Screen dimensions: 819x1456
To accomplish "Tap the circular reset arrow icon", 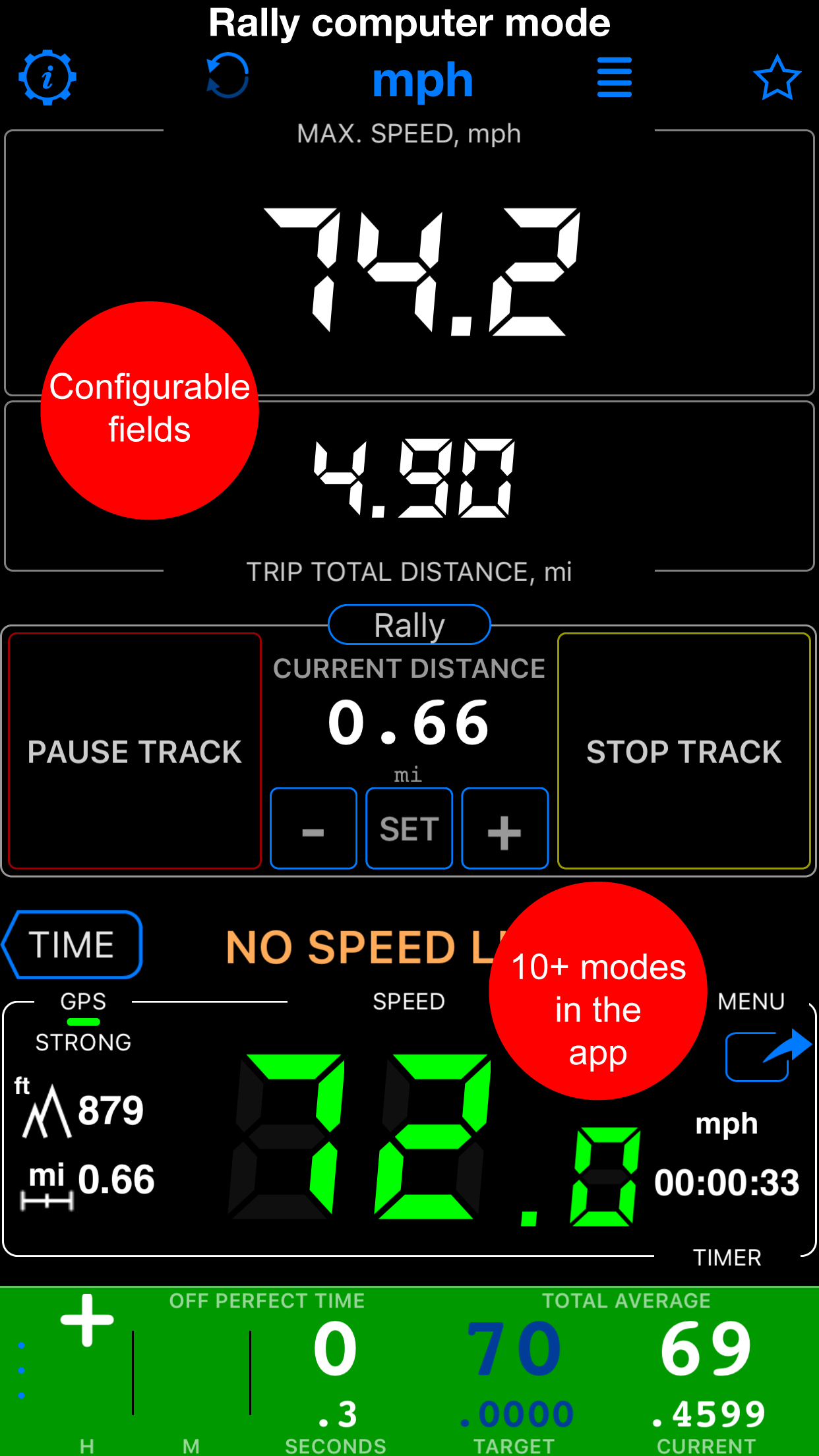I will tap(228, 75).
